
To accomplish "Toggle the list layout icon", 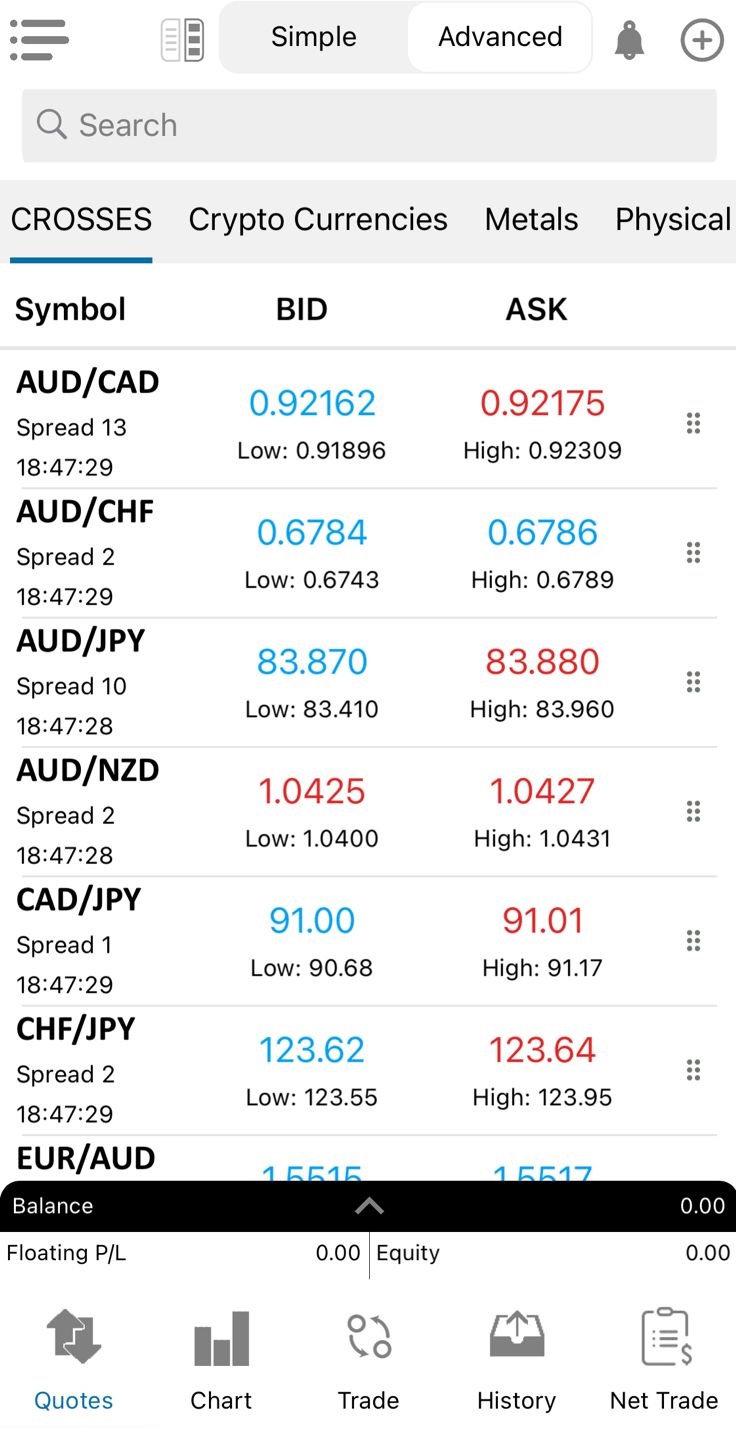I will (x=183, y=40).
